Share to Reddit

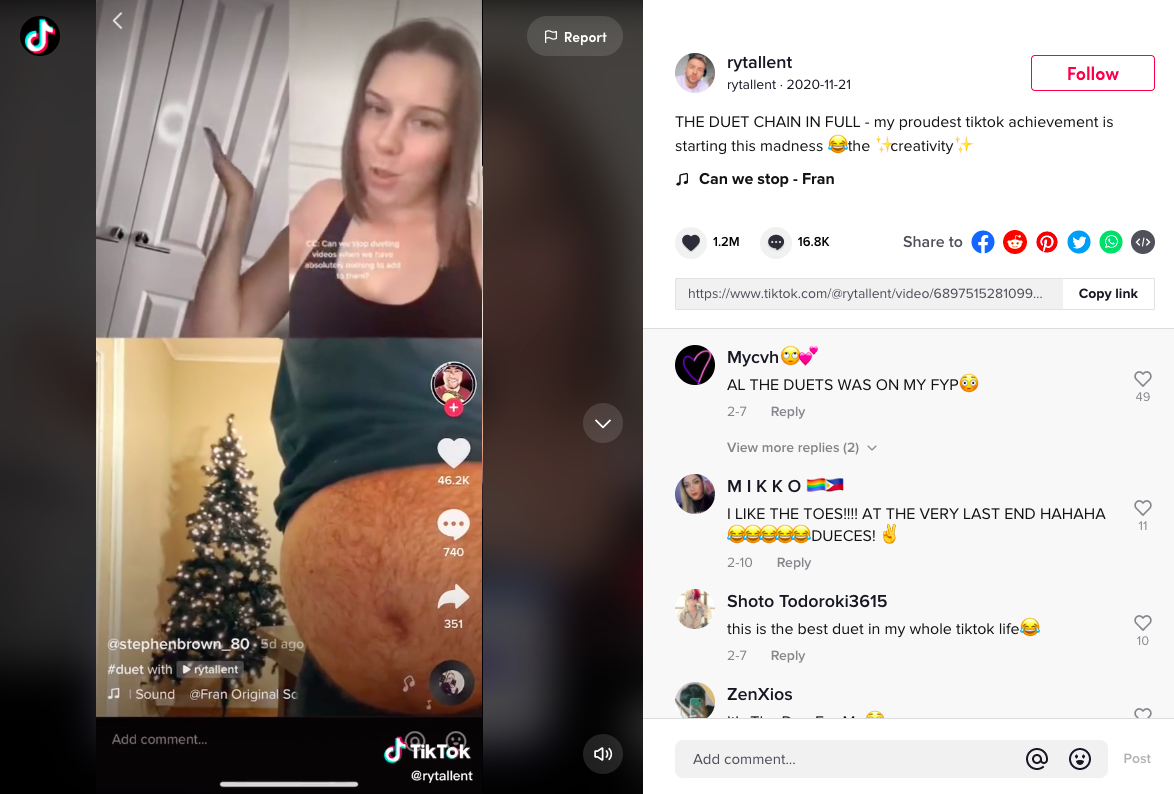[x=1015, y=242]
